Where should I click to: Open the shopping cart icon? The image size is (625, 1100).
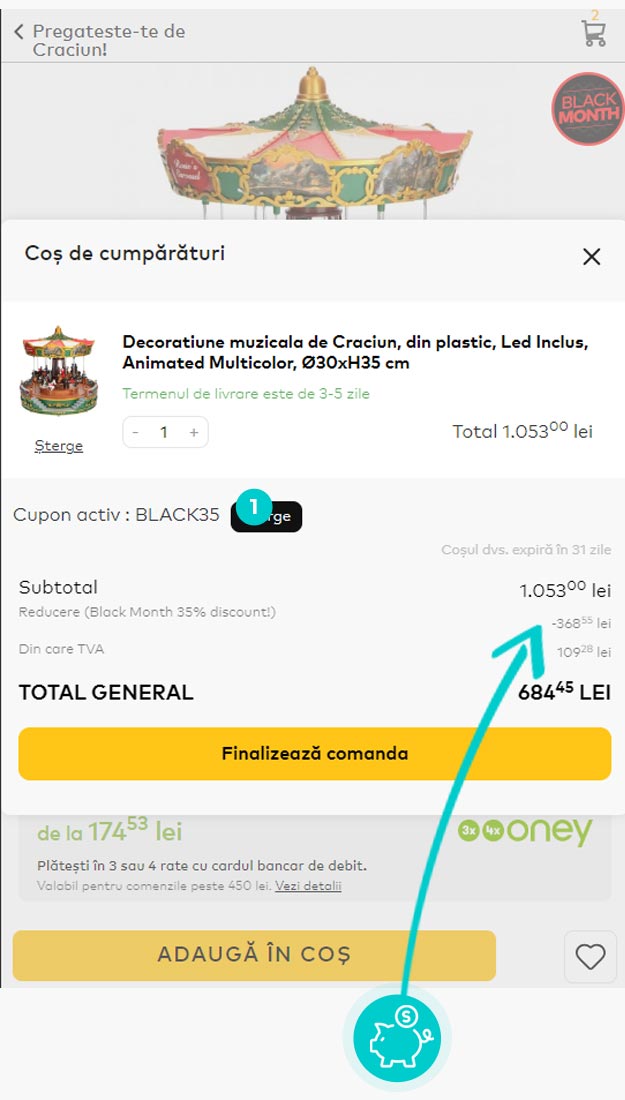[x=593, y=33]
